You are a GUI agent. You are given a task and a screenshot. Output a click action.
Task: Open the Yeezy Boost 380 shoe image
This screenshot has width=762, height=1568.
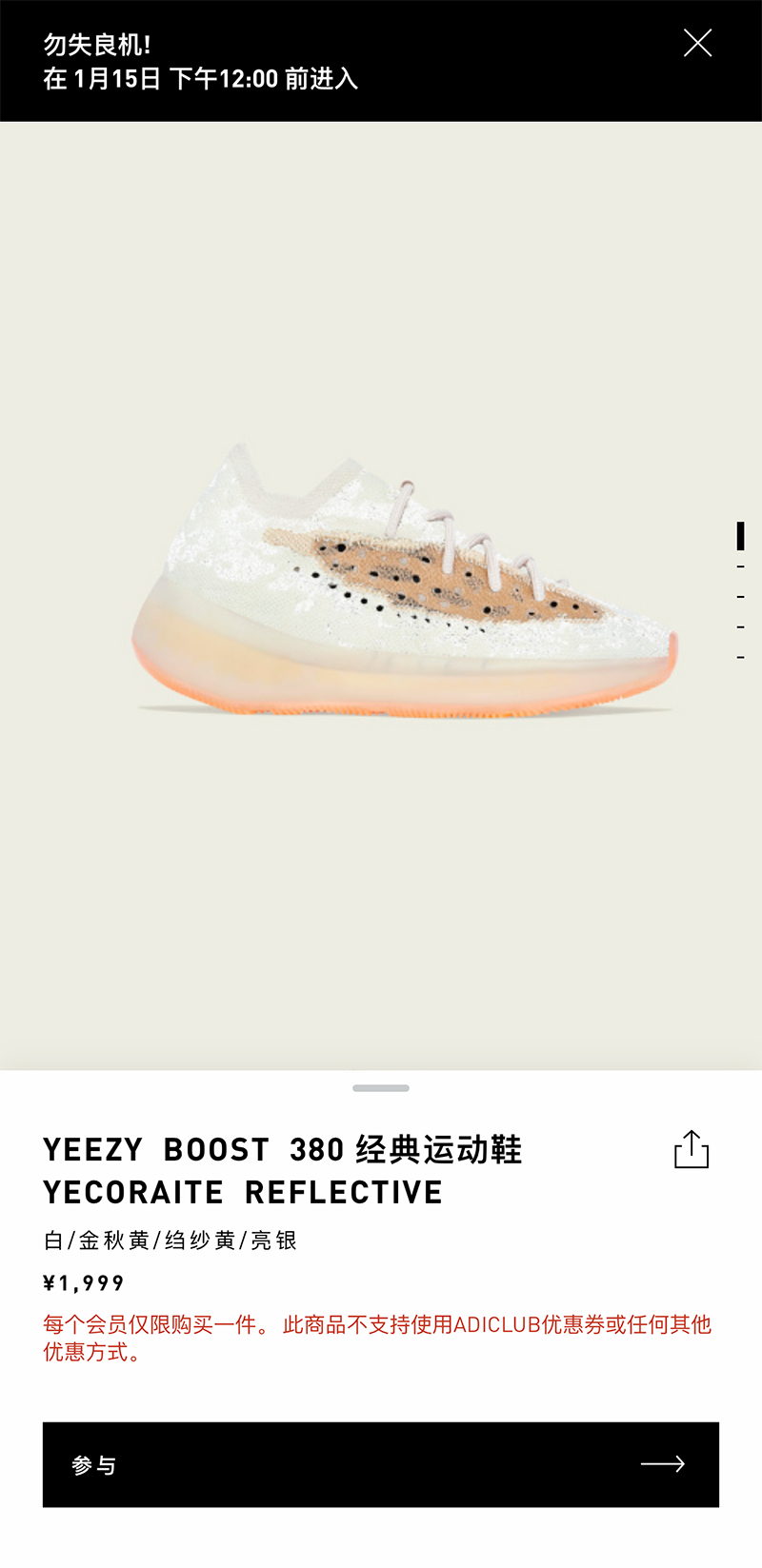[405, 581]
